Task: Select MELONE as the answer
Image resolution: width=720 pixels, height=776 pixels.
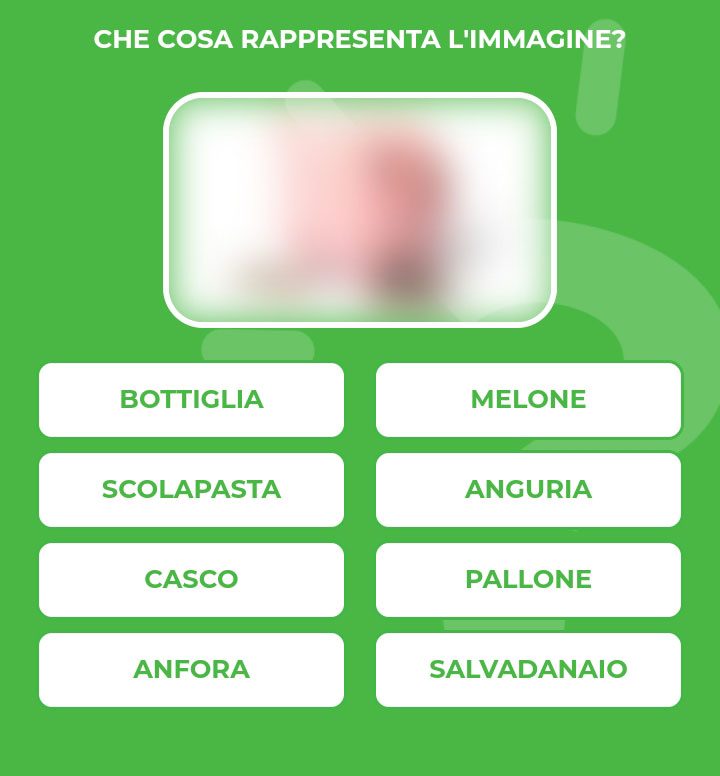Action: (x=528, y=400)
